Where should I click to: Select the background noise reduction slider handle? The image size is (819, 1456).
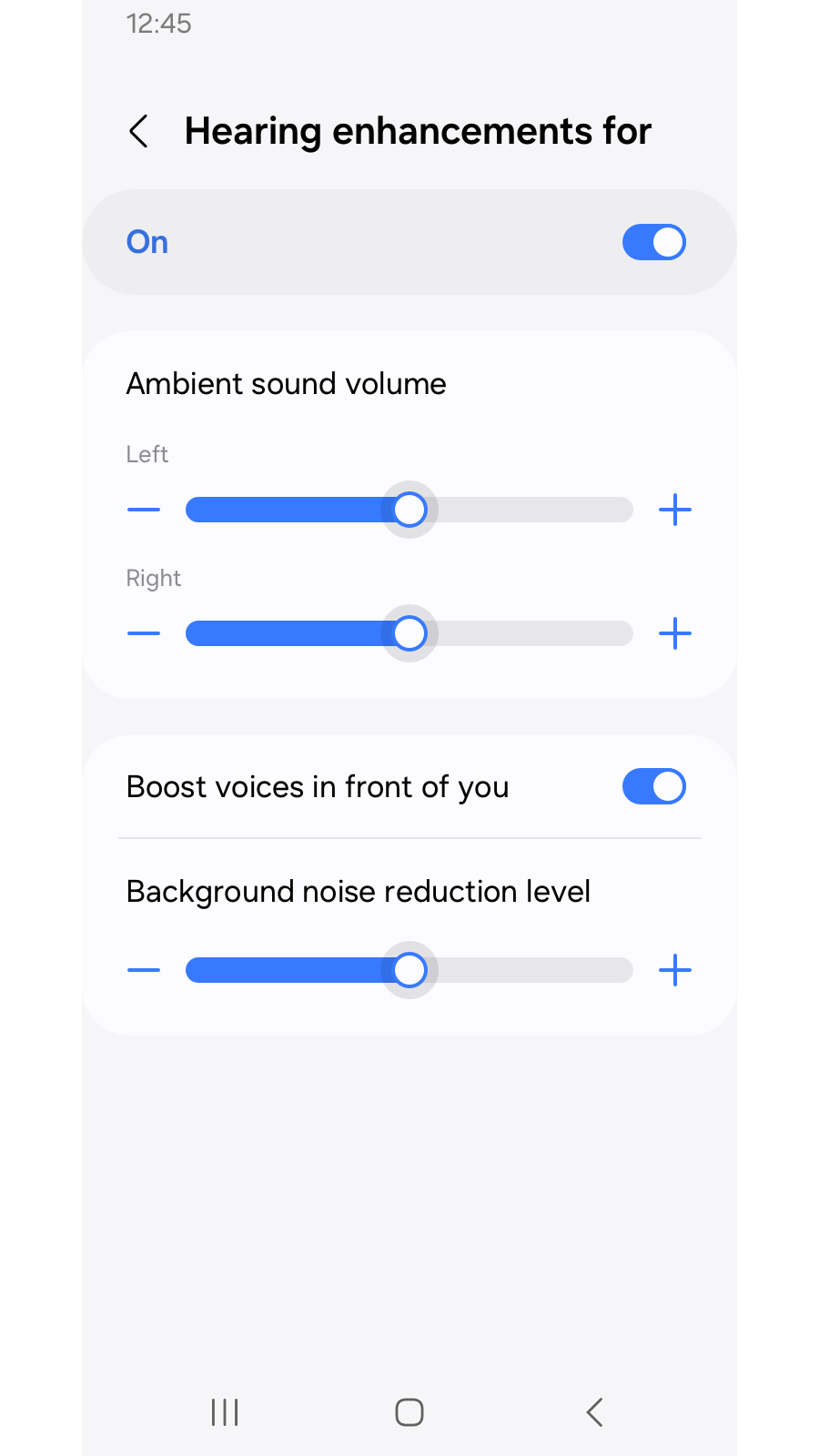click(409, 970)
